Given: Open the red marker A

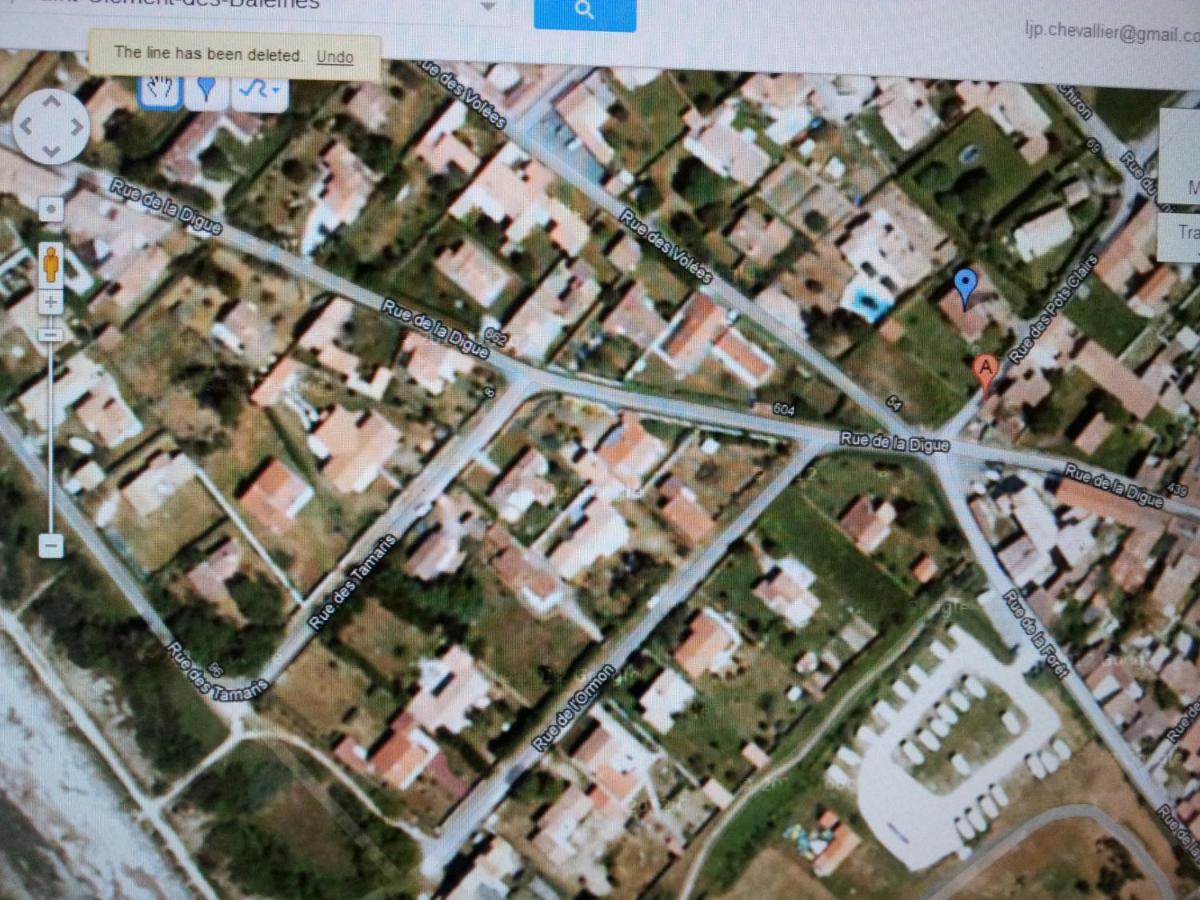Looking at the screenshot, I should coord(985,370).
